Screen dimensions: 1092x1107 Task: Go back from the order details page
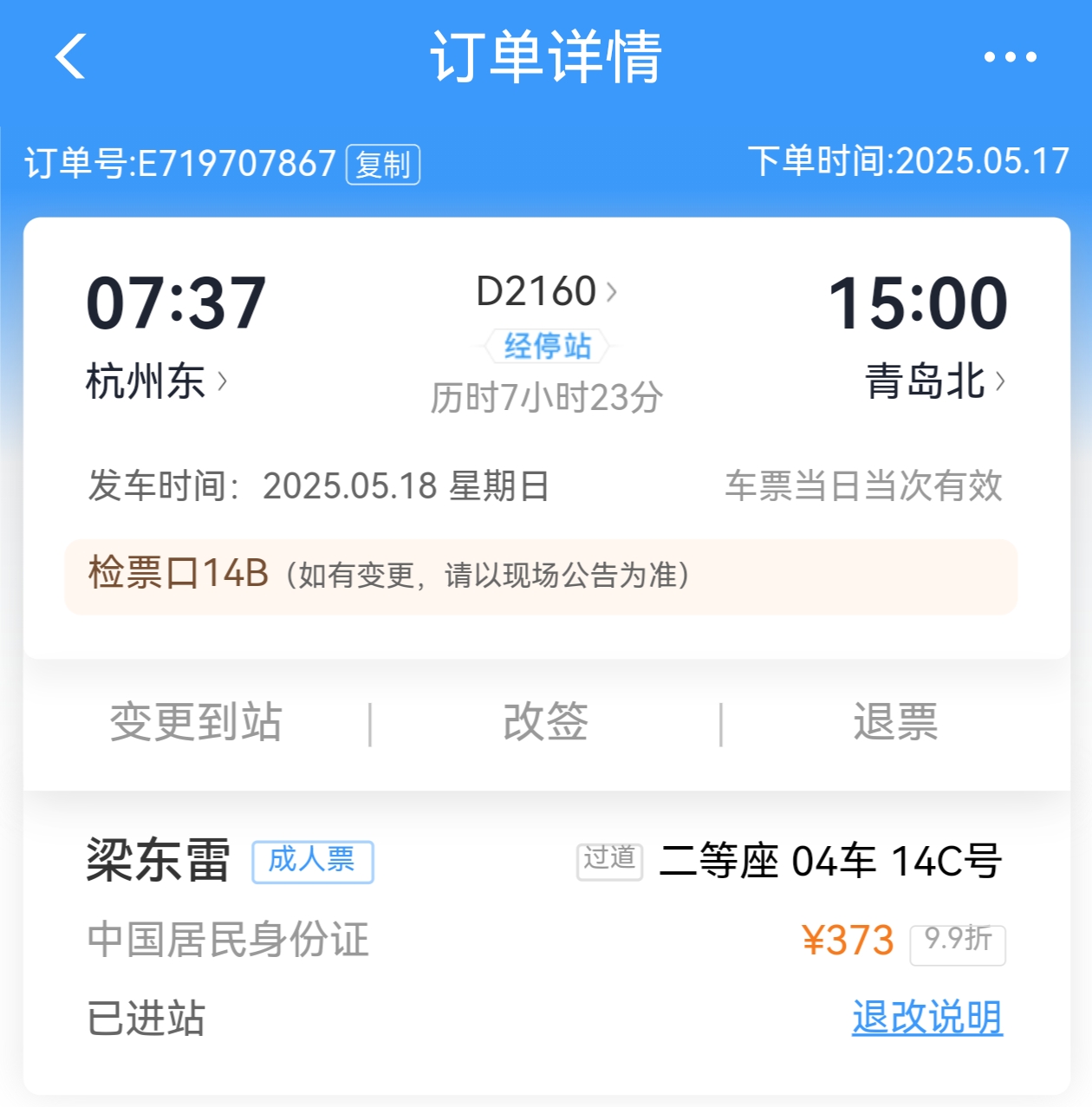70,56
